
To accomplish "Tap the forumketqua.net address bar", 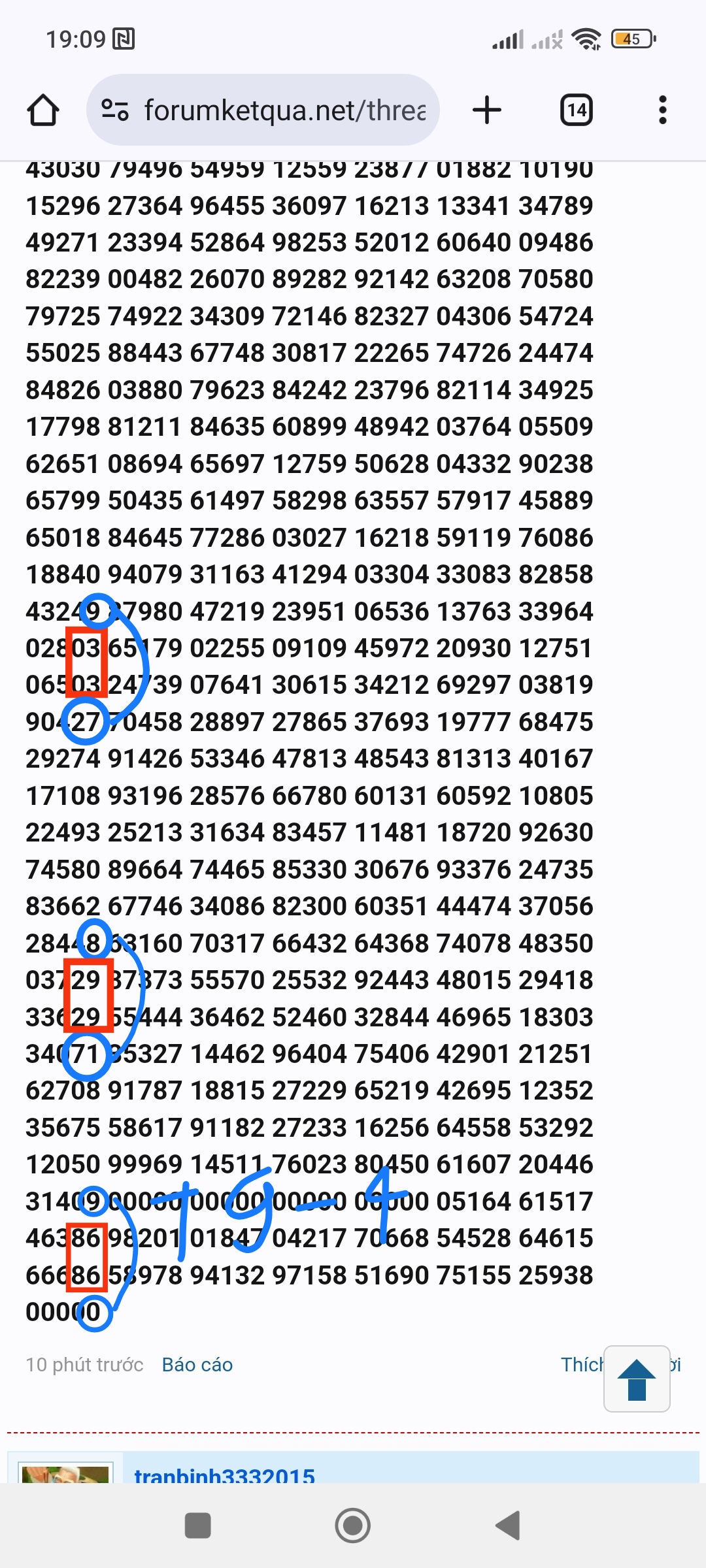I will tap(263, 110).
